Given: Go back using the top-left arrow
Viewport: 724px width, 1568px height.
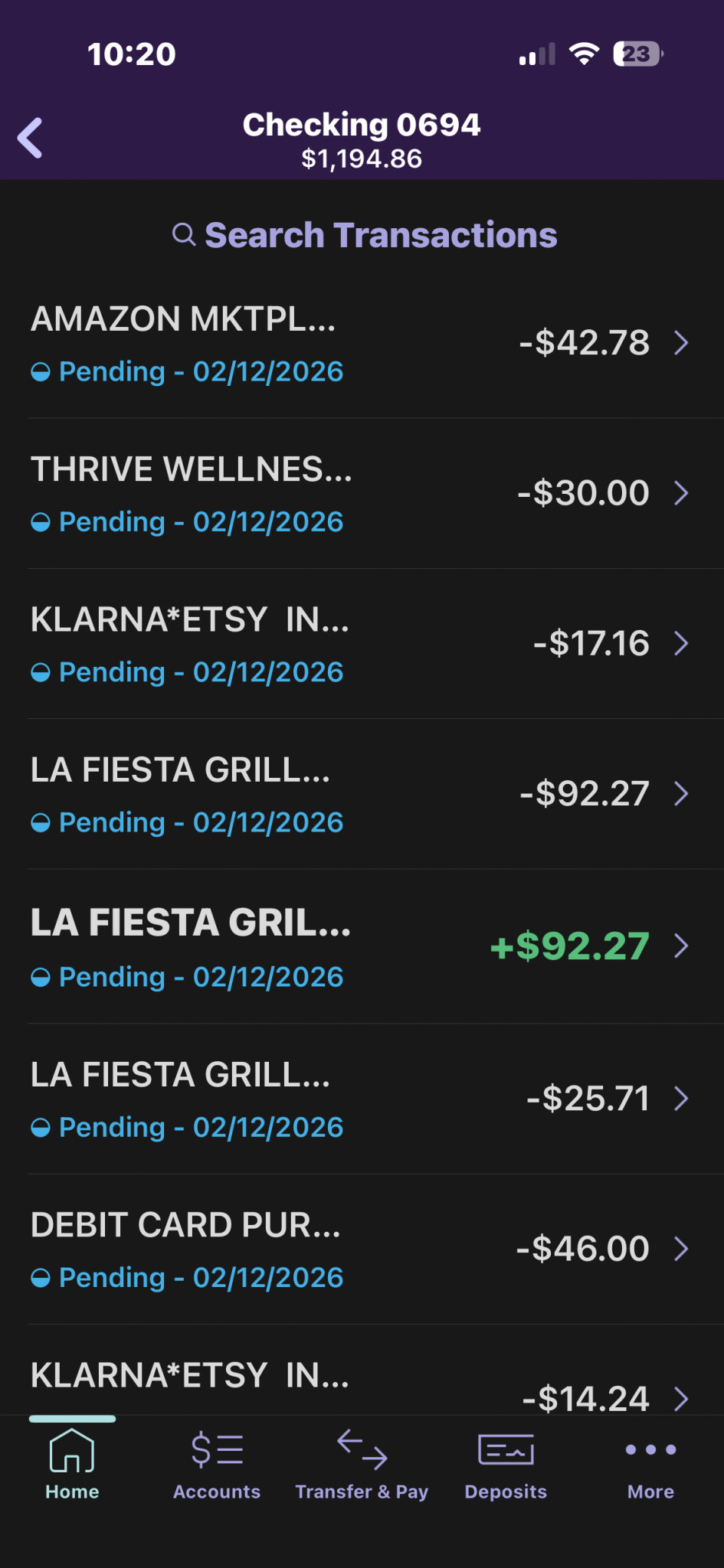Looking at the screenshot, I should [x=31, y=139].
